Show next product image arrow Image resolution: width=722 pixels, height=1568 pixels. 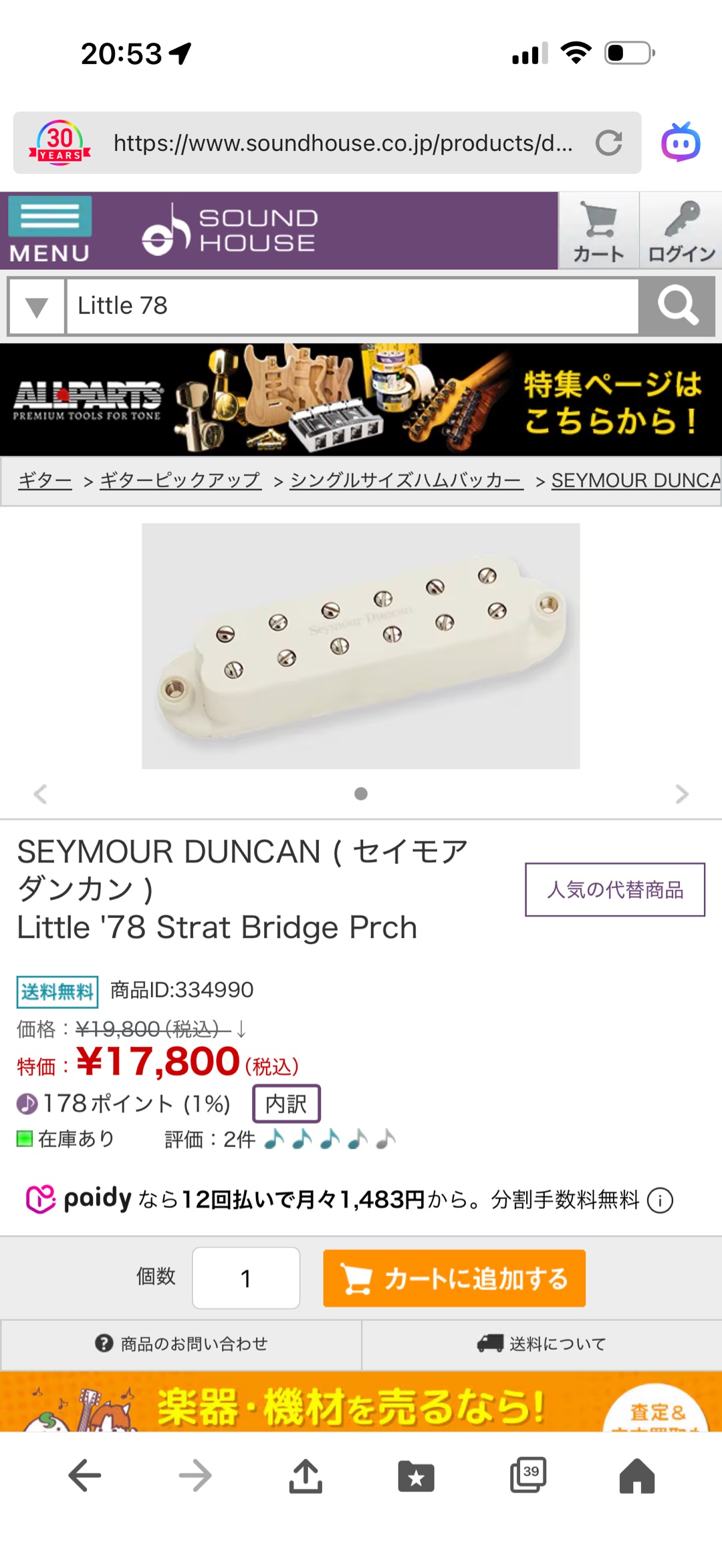point(681,794)
